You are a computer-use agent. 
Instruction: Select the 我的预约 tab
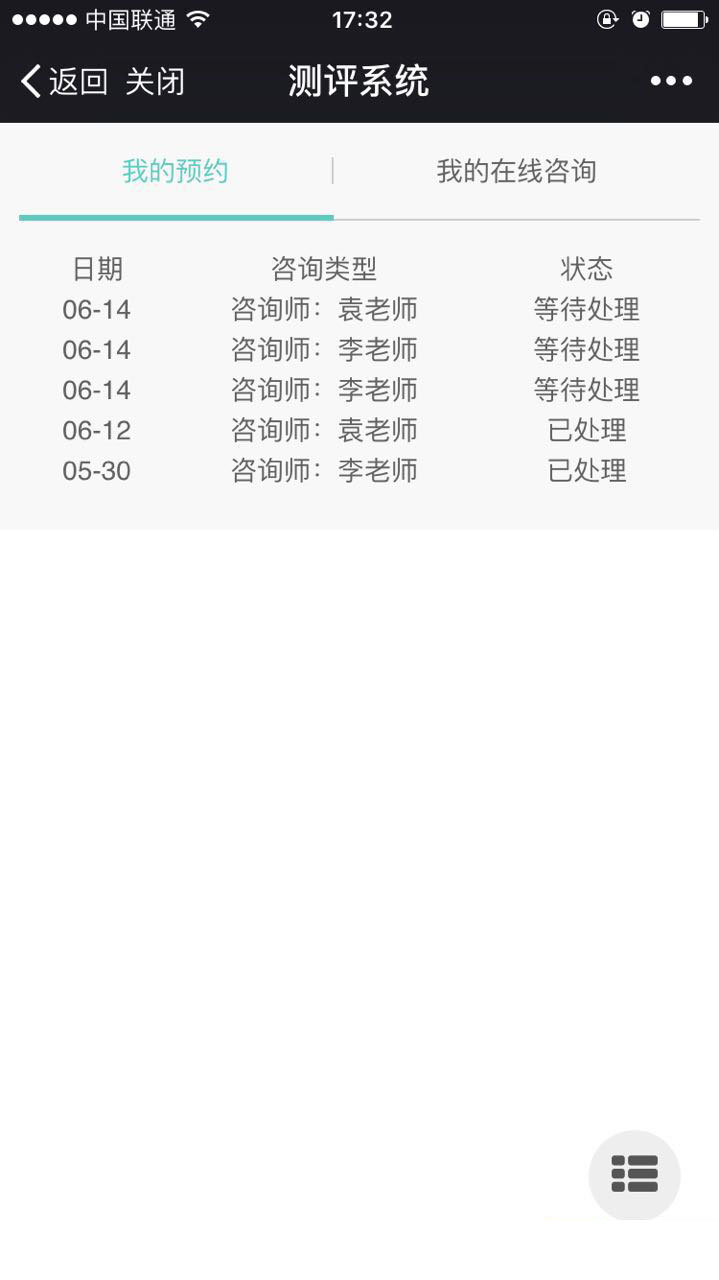pos(176,171)
